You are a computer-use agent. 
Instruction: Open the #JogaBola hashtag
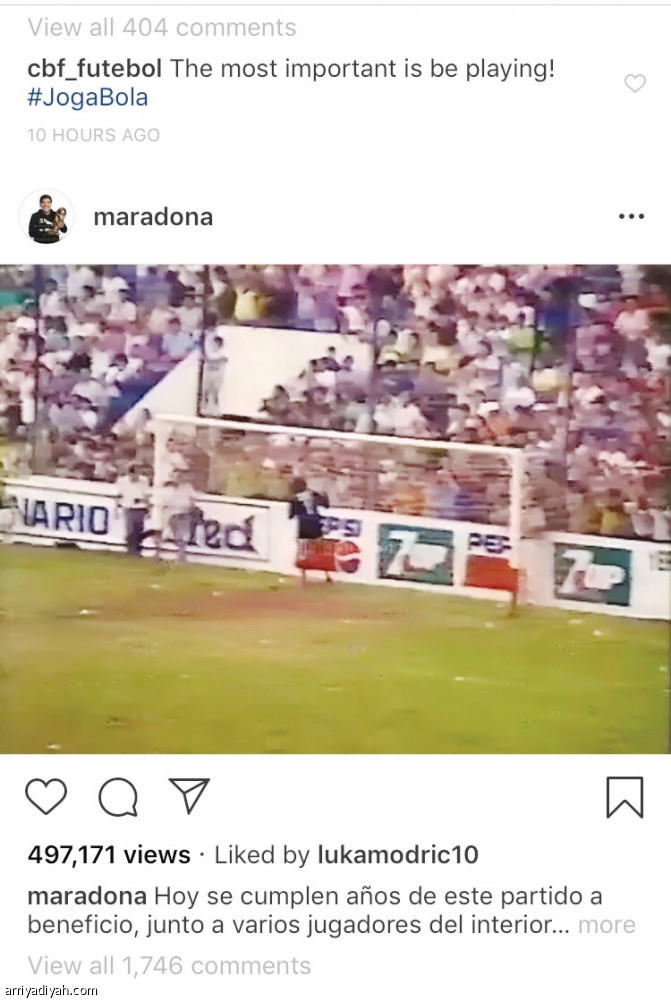[x=88, y=97]
